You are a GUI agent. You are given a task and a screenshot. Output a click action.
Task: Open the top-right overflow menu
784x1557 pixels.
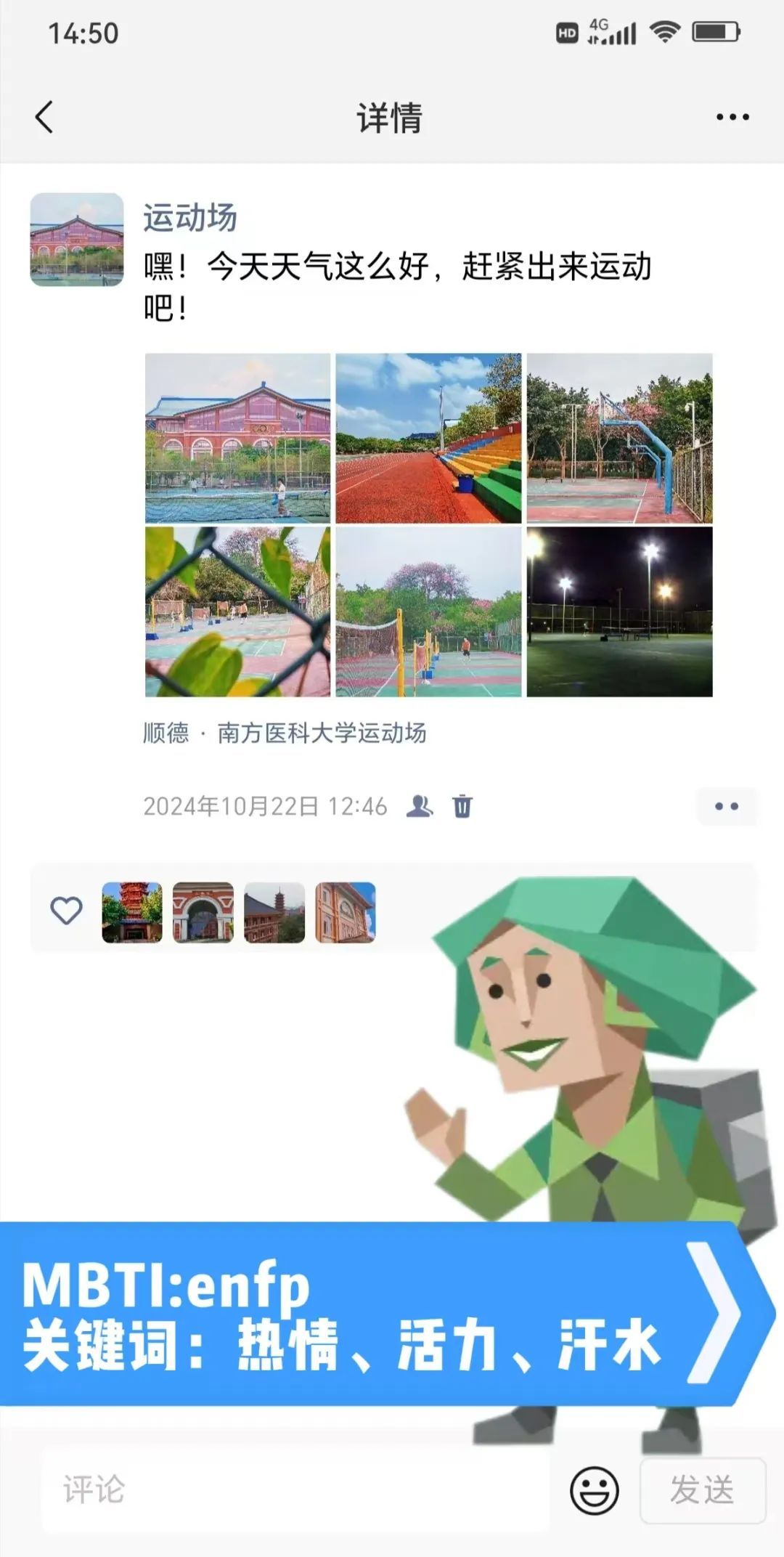tap(732, 117)
